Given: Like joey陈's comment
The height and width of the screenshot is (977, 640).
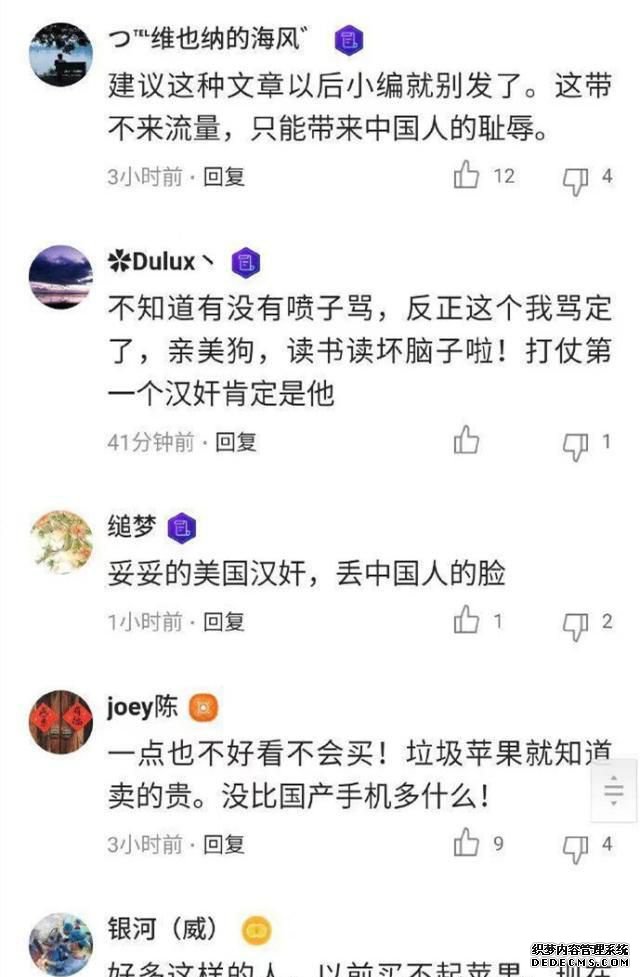Looking at the screenshot, I should point(467,843).
